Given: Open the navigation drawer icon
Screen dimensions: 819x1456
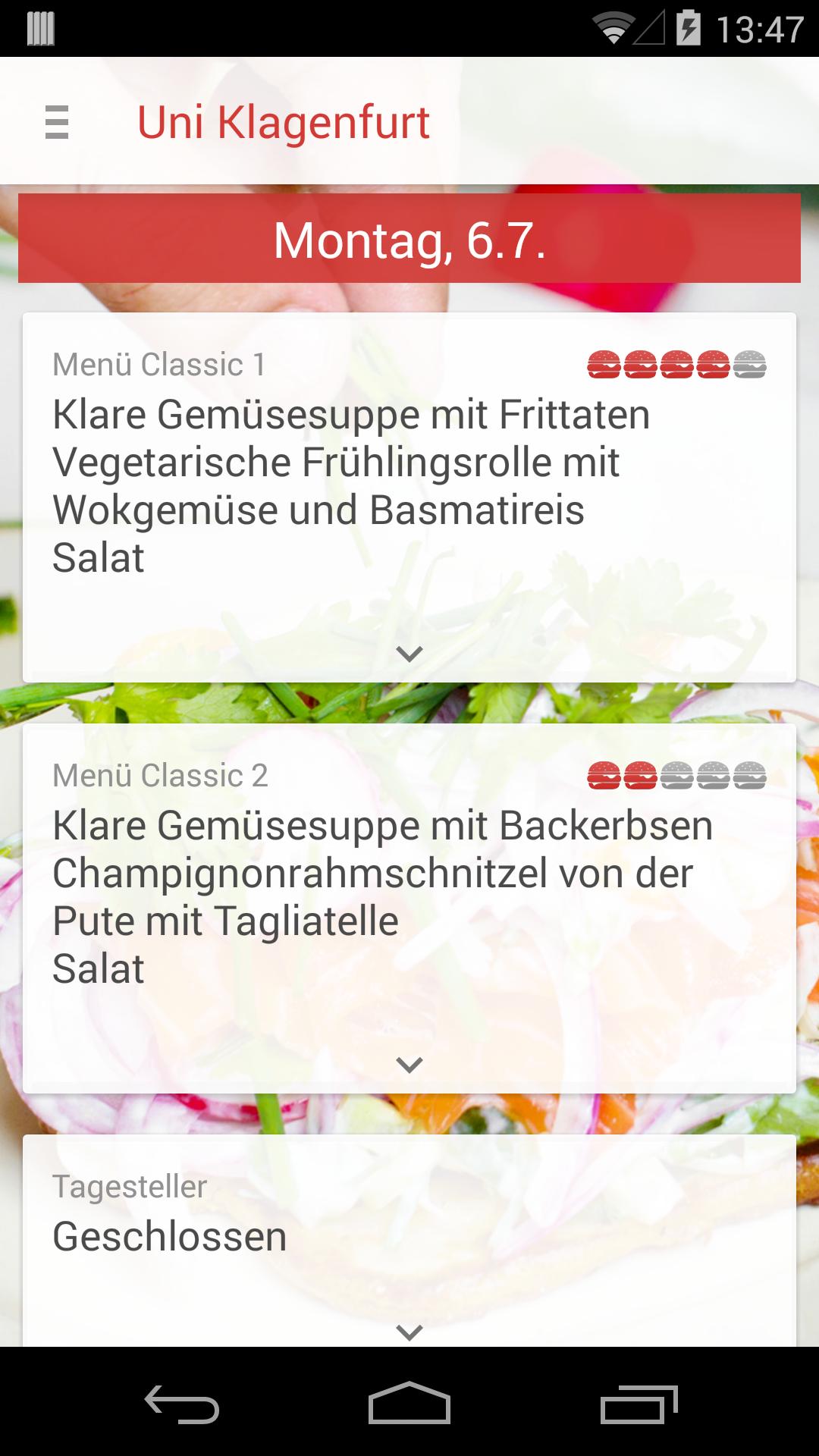Looking at the screenshot, I should point(57,121).
